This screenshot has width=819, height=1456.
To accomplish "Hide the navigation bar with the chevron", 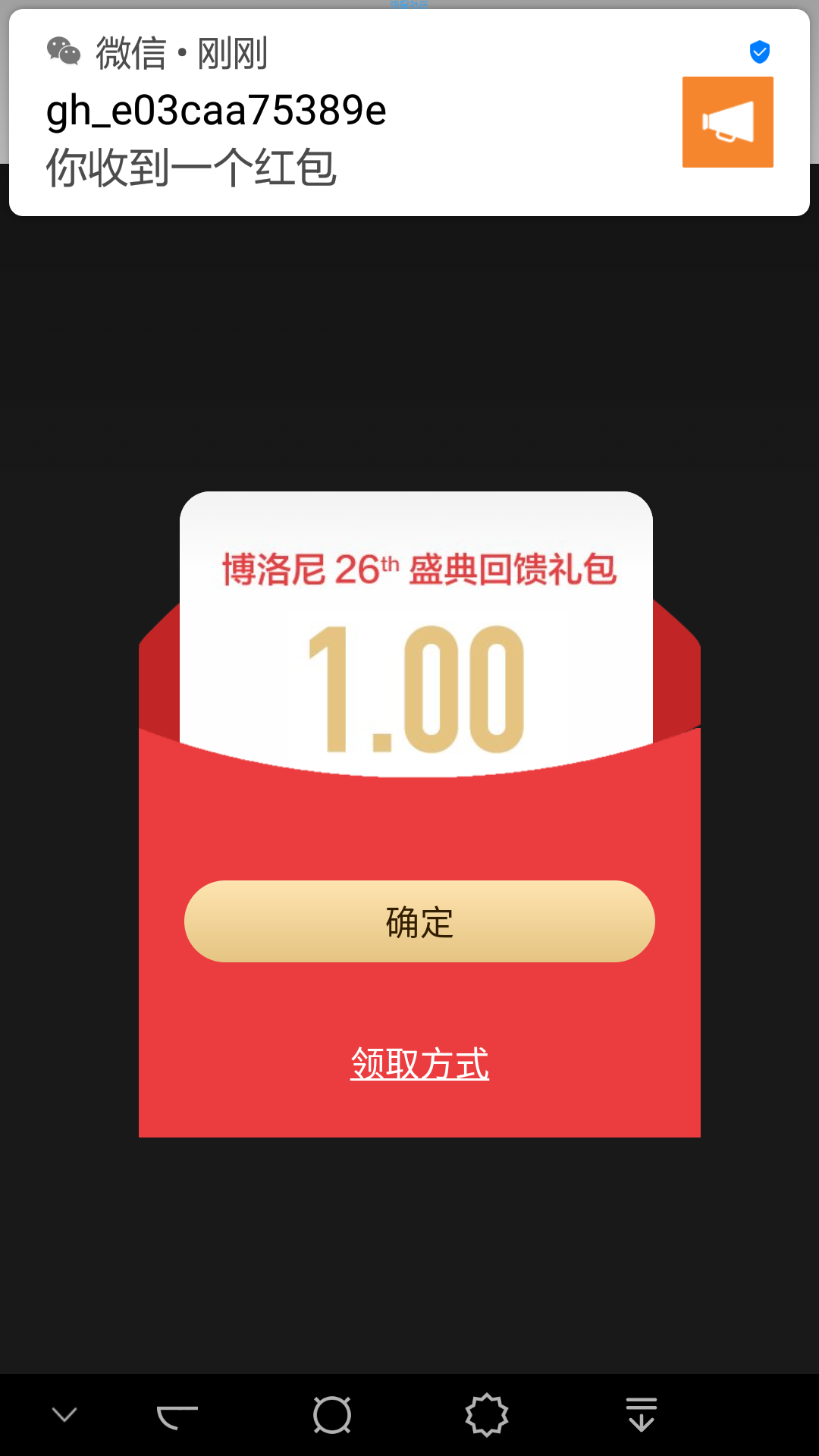I will pyautogui.click(x=64, y=1415).
